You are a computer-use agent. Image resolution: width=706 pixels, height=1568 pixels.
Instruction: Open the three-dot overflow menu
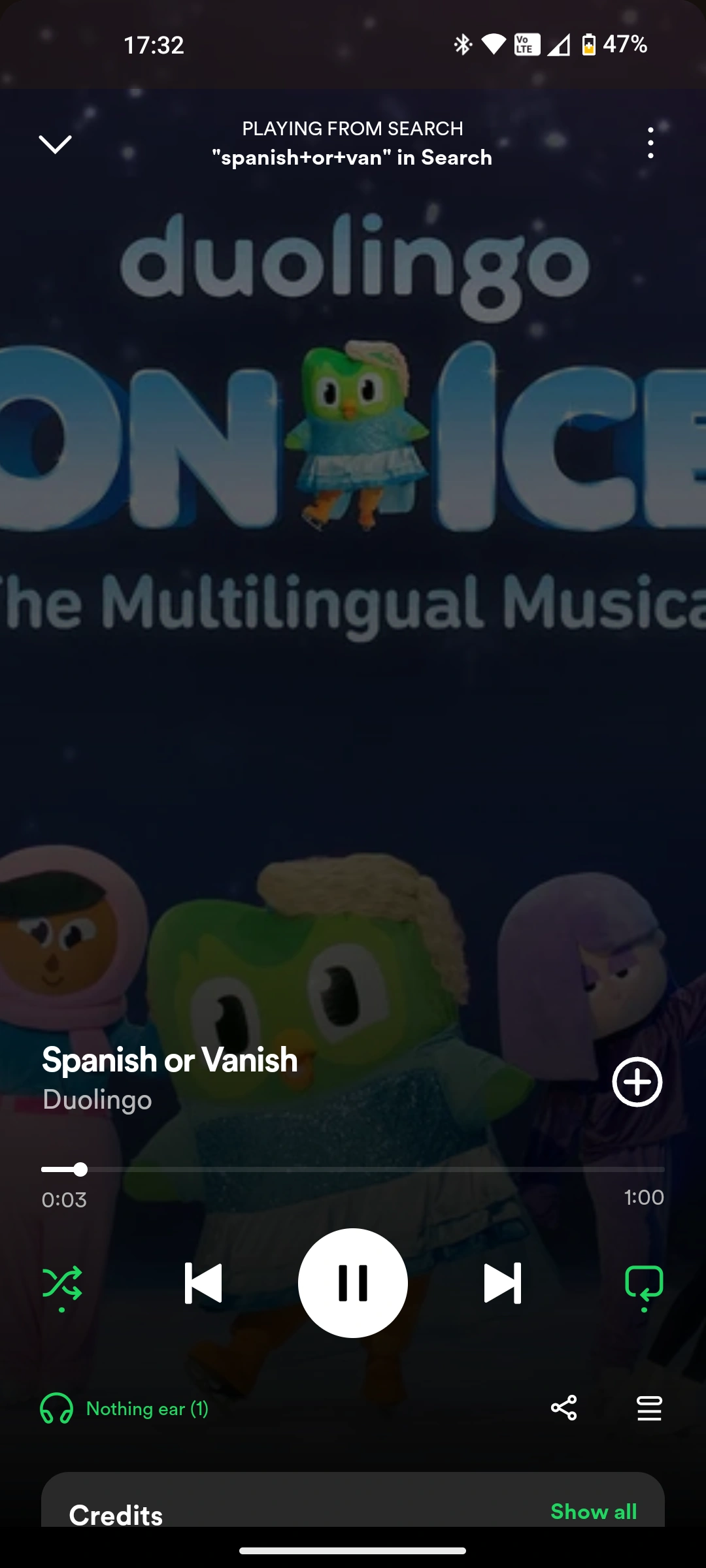[650, 142]
